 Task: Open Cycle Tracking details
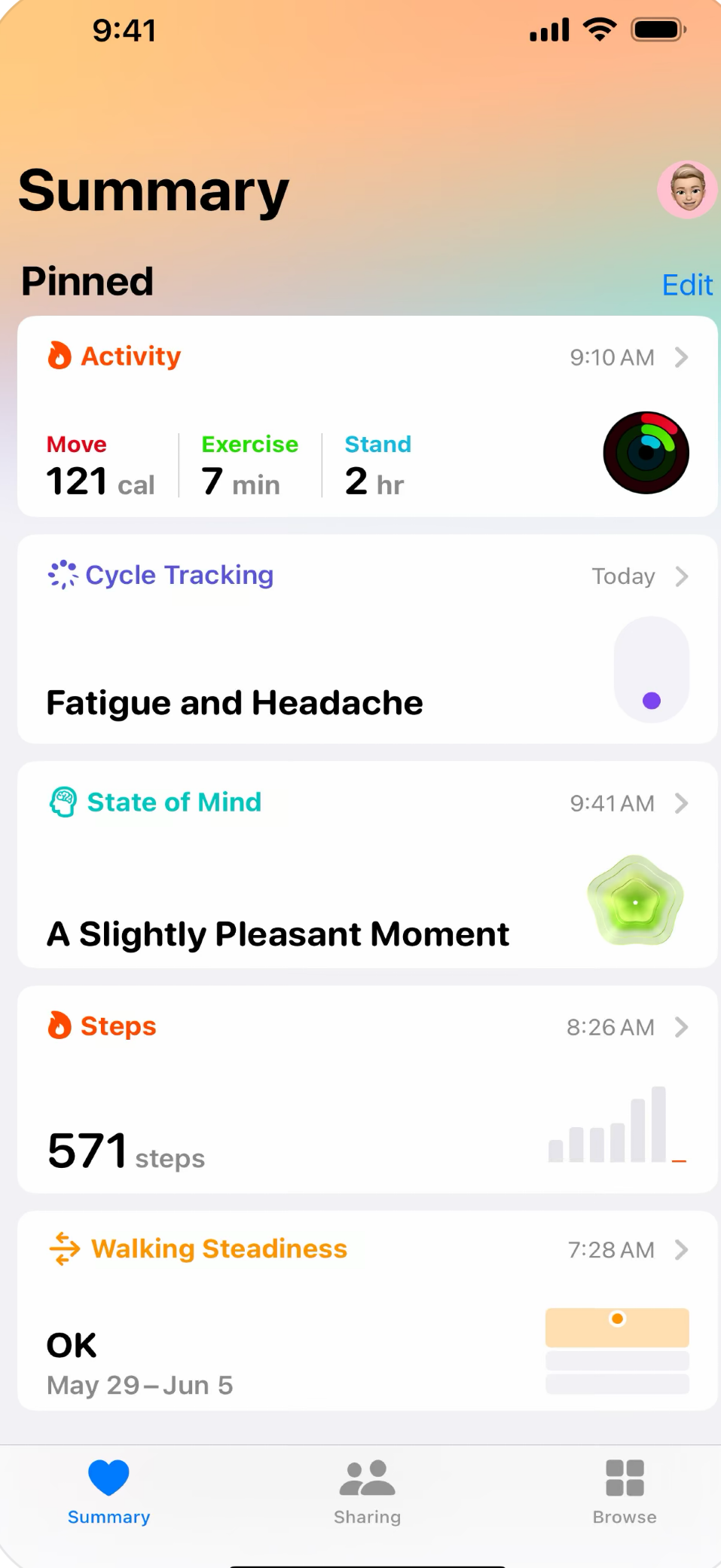pos(367,639)
